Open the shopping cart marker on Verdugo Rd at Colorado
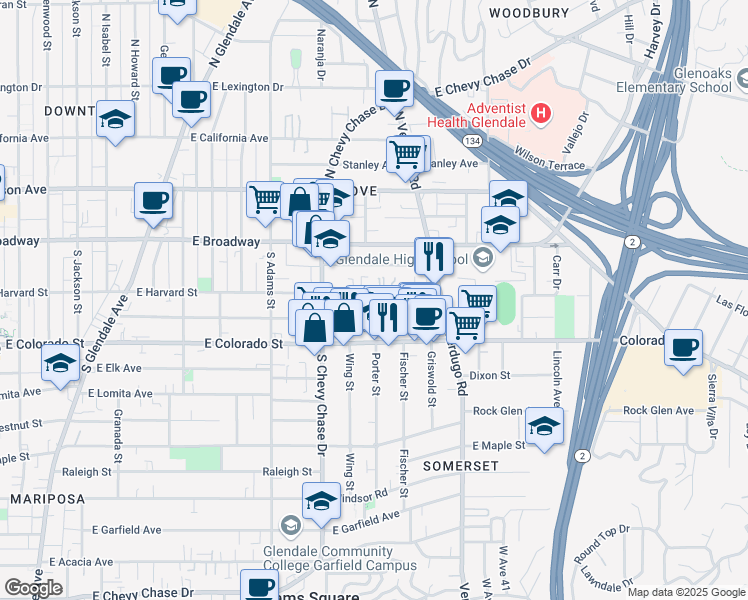 point(465,324)
